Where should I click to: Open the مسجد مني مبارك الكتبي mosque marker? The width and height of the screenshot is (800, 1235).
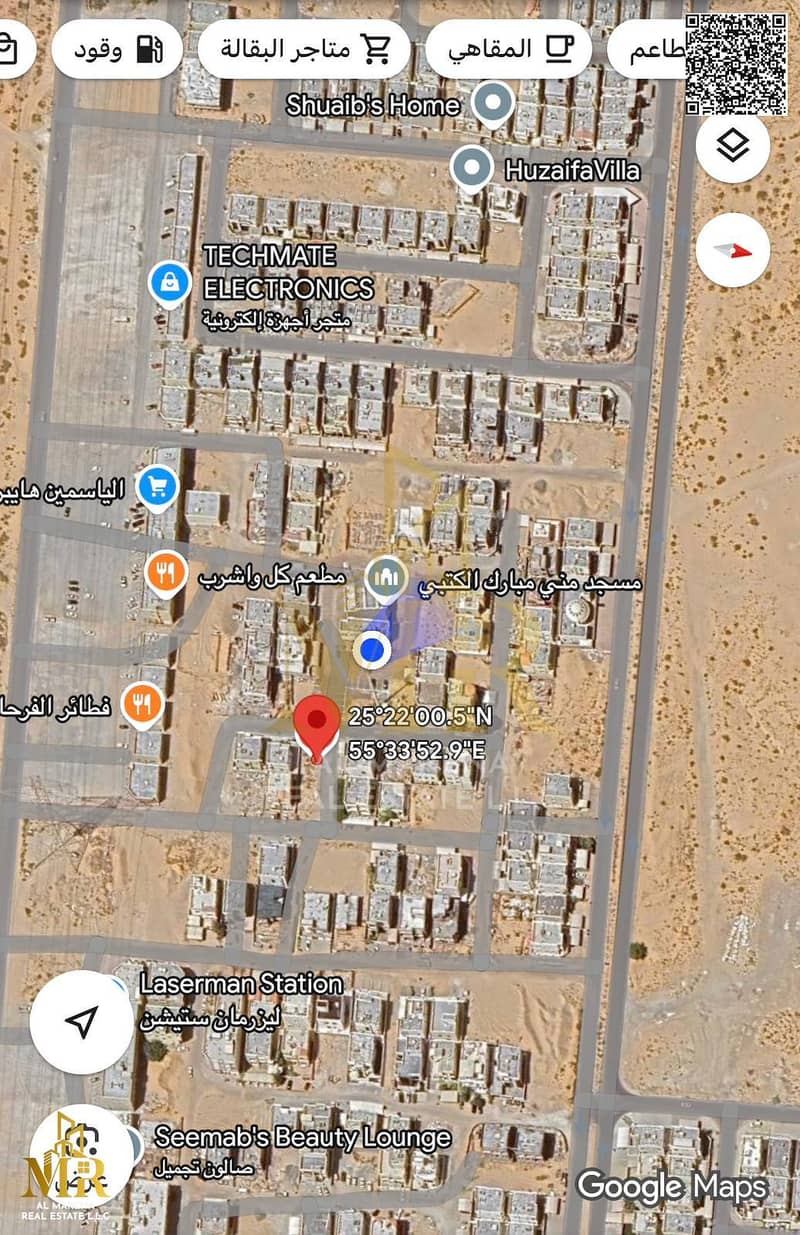(x=385, y=577)
